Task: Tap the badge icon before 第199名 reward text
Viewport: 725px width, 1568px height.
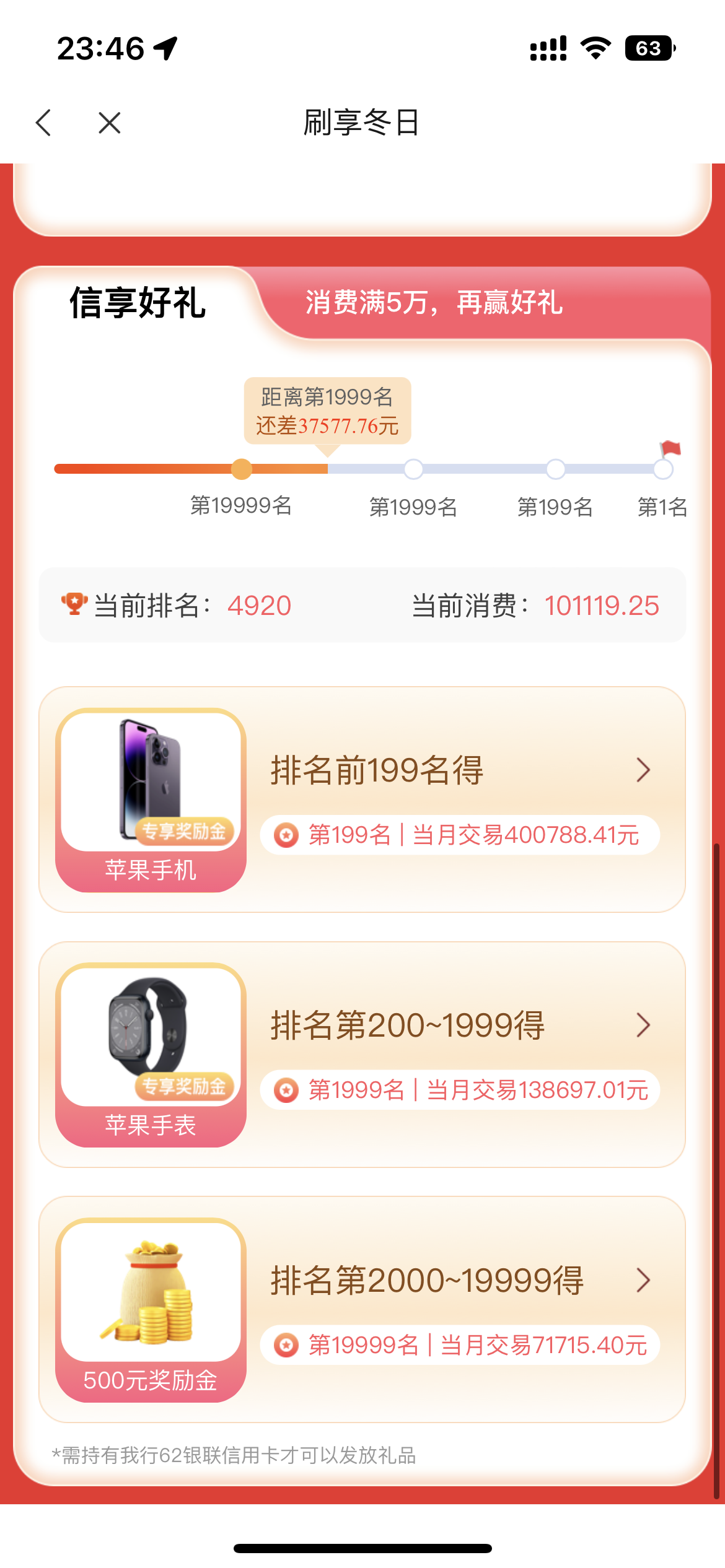Action: 285,834
